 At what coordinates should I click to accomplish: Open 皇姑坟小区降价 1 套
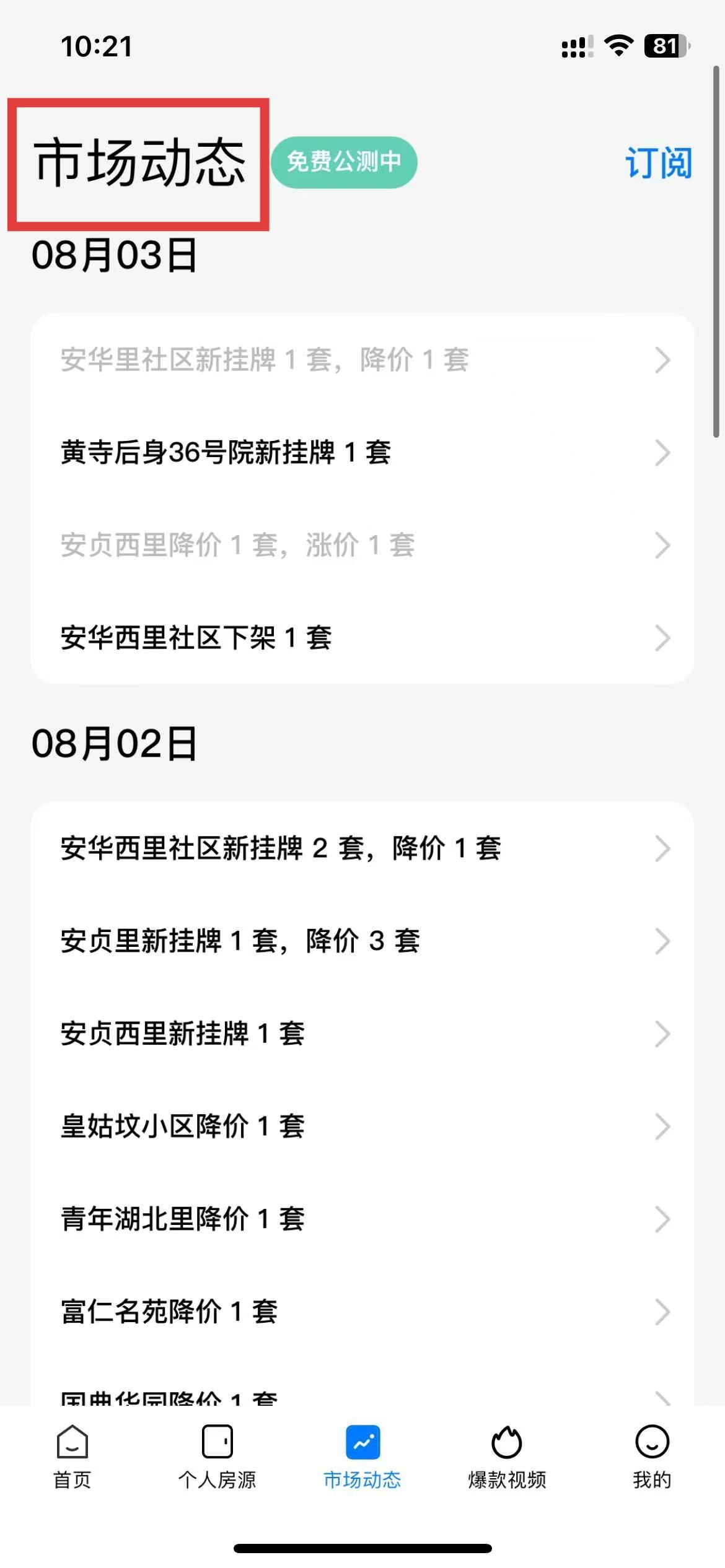coord(362,1126)
